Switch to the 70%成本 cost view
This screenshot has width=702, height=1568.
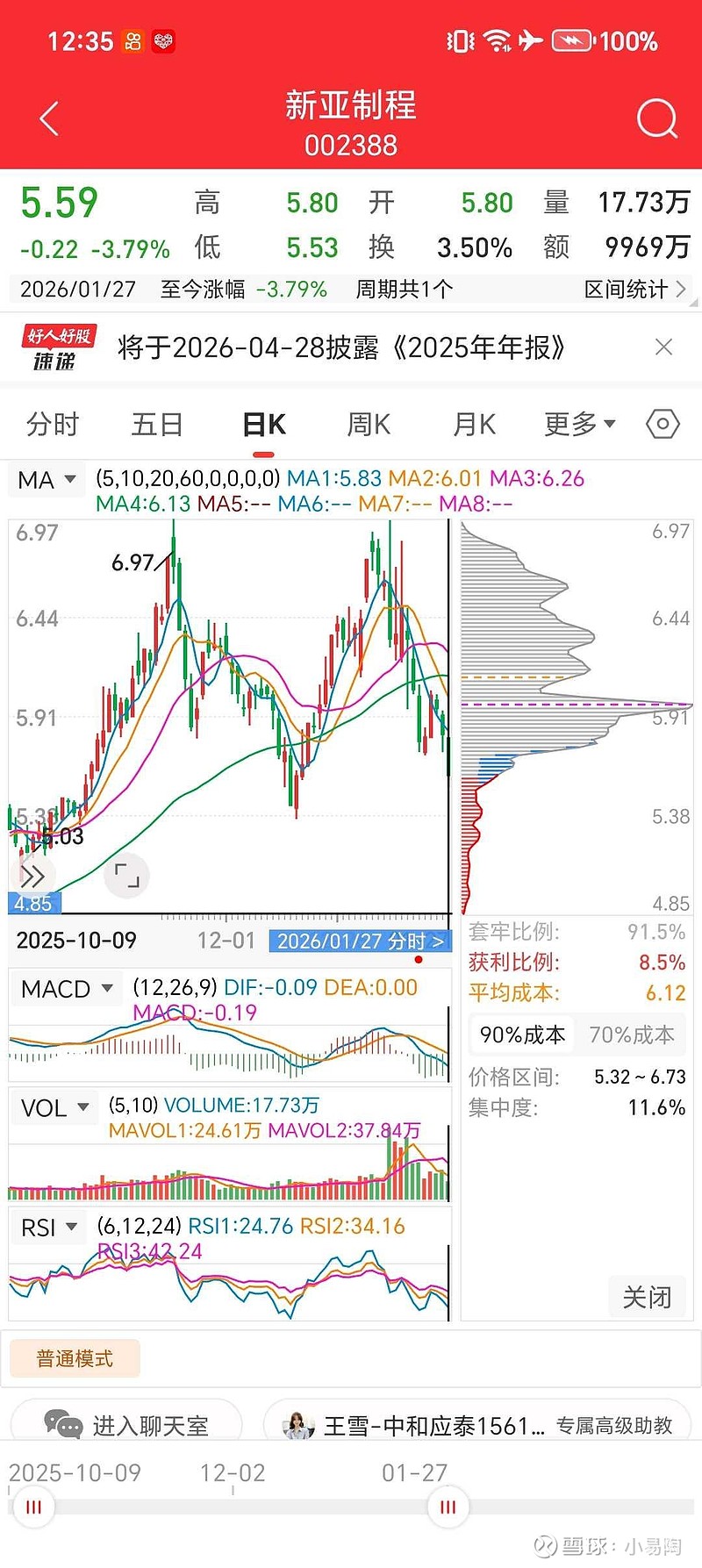tap(633, 1035)
